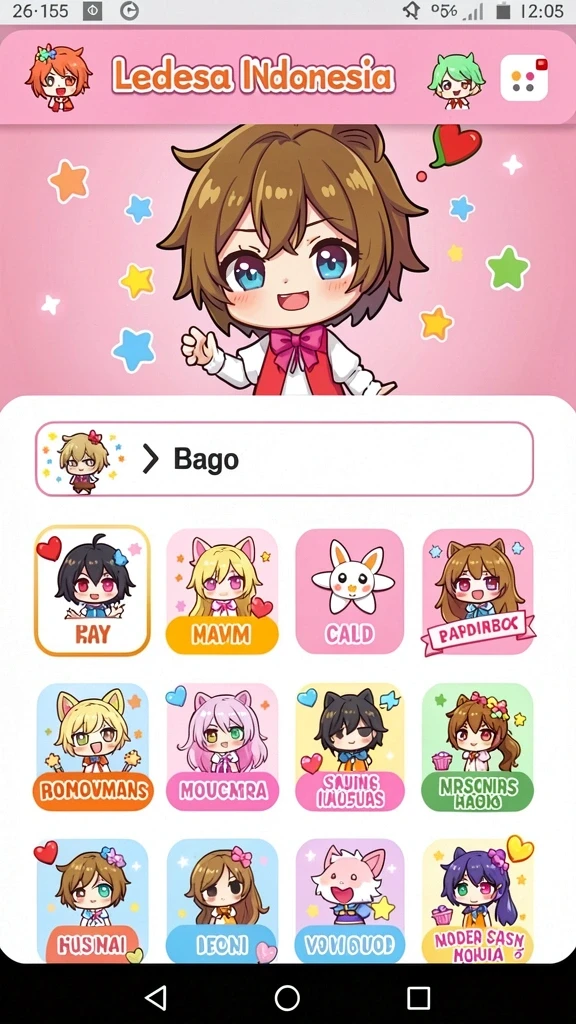Select the HUSNAI character tile
Screen dimensions: 576x1024
click(x=92, y=901)
